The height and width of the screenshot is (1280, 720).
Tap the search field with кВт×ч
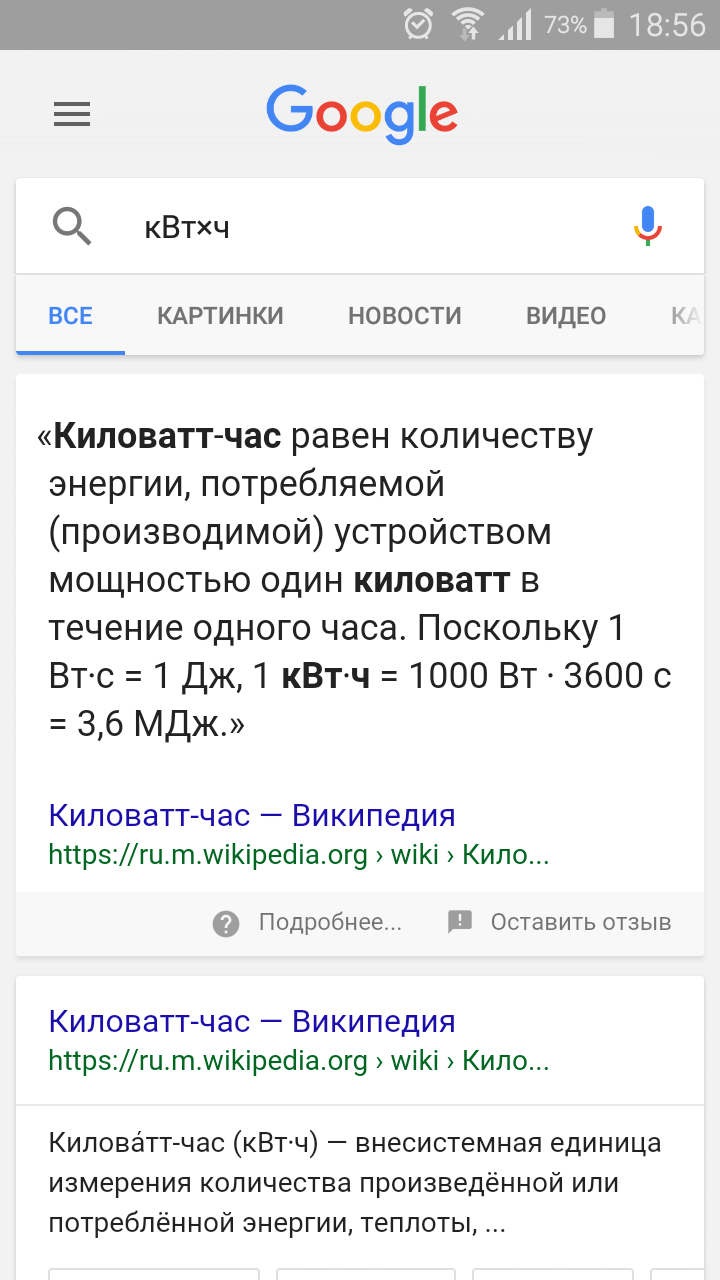(x=380, y=228)
